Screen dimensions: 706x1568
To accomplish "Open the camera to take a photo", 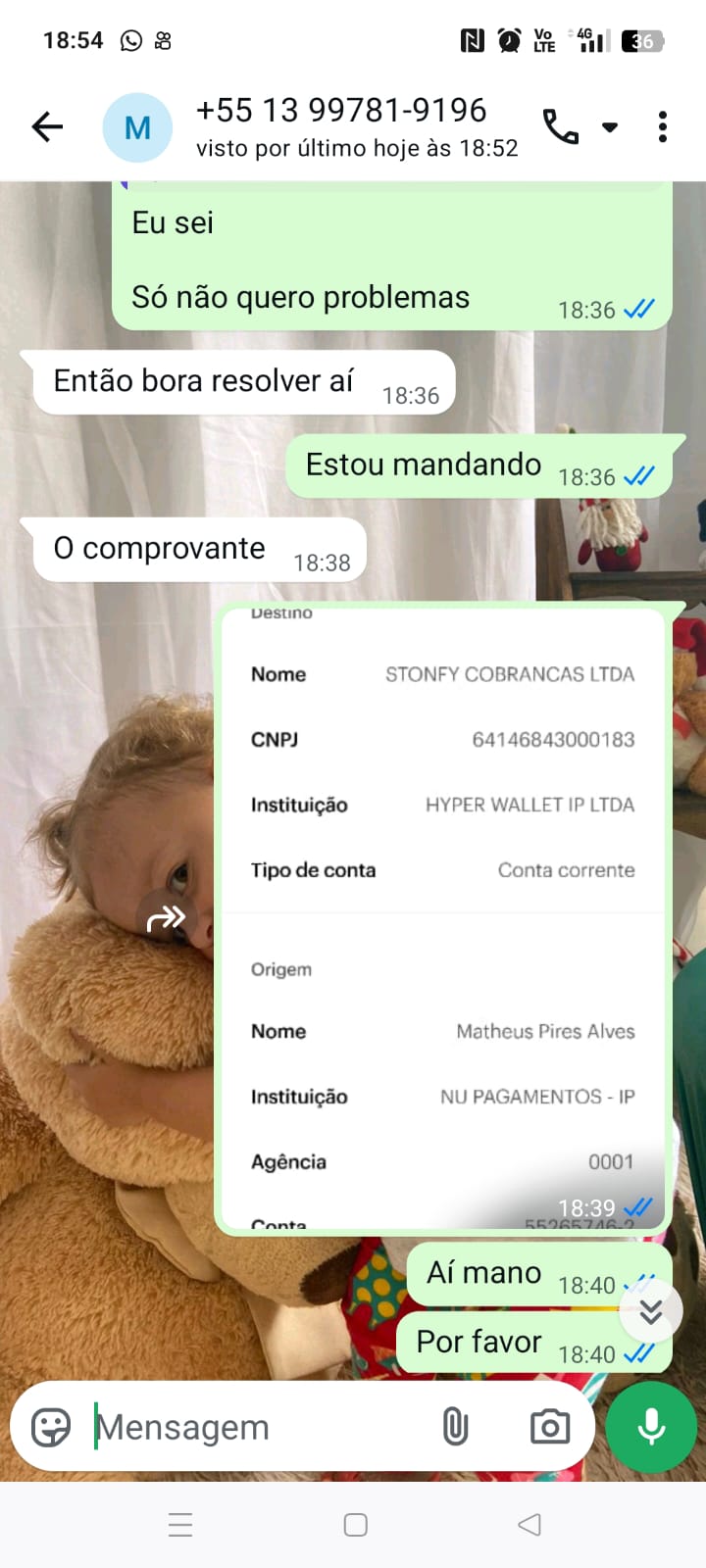I will (550, 1427).
